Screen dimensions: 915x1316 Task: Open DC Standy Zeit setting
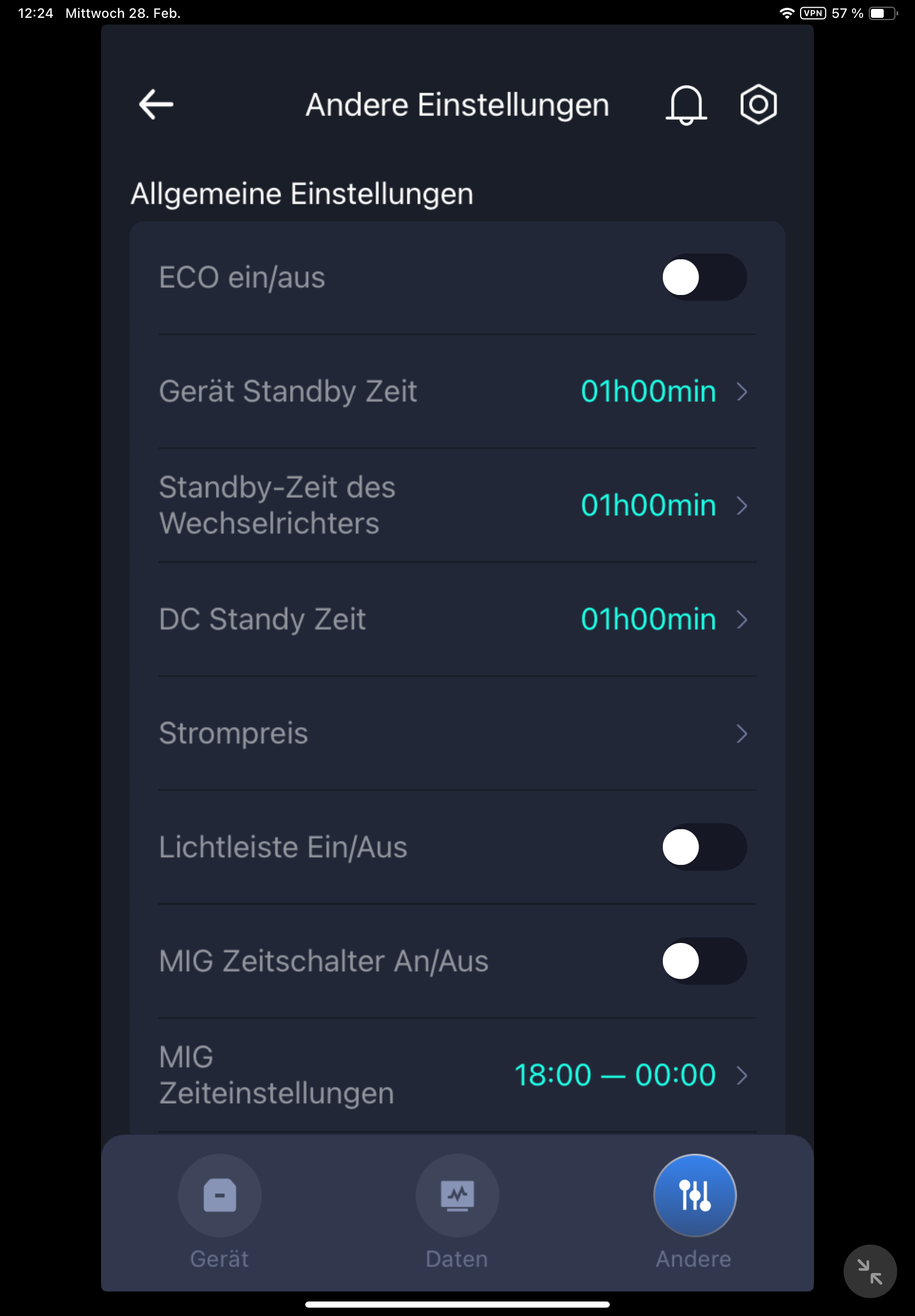coord(457,620)
